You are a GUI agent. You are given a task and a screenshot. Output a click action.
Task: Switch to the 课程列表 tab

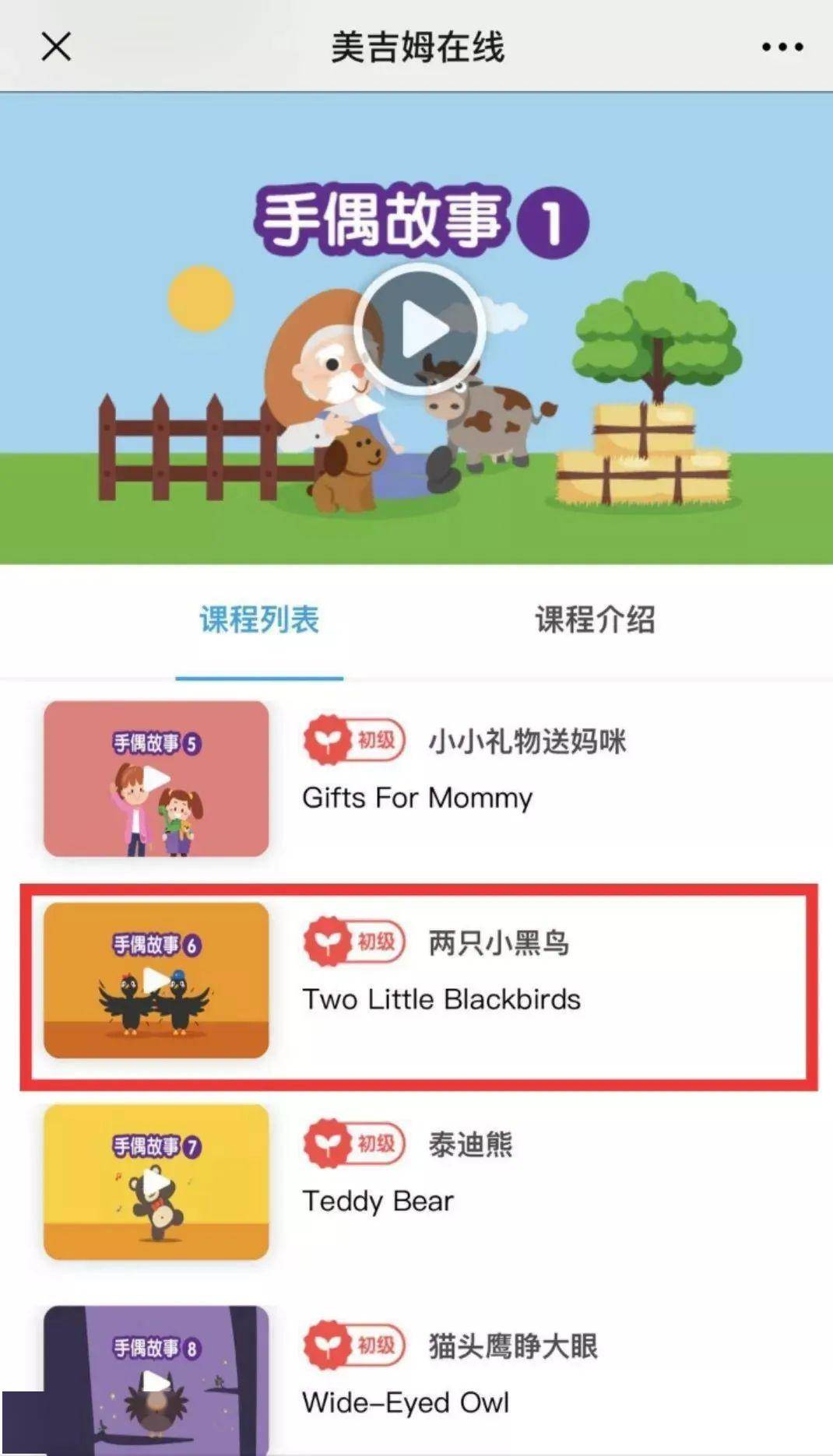[259, 620]
